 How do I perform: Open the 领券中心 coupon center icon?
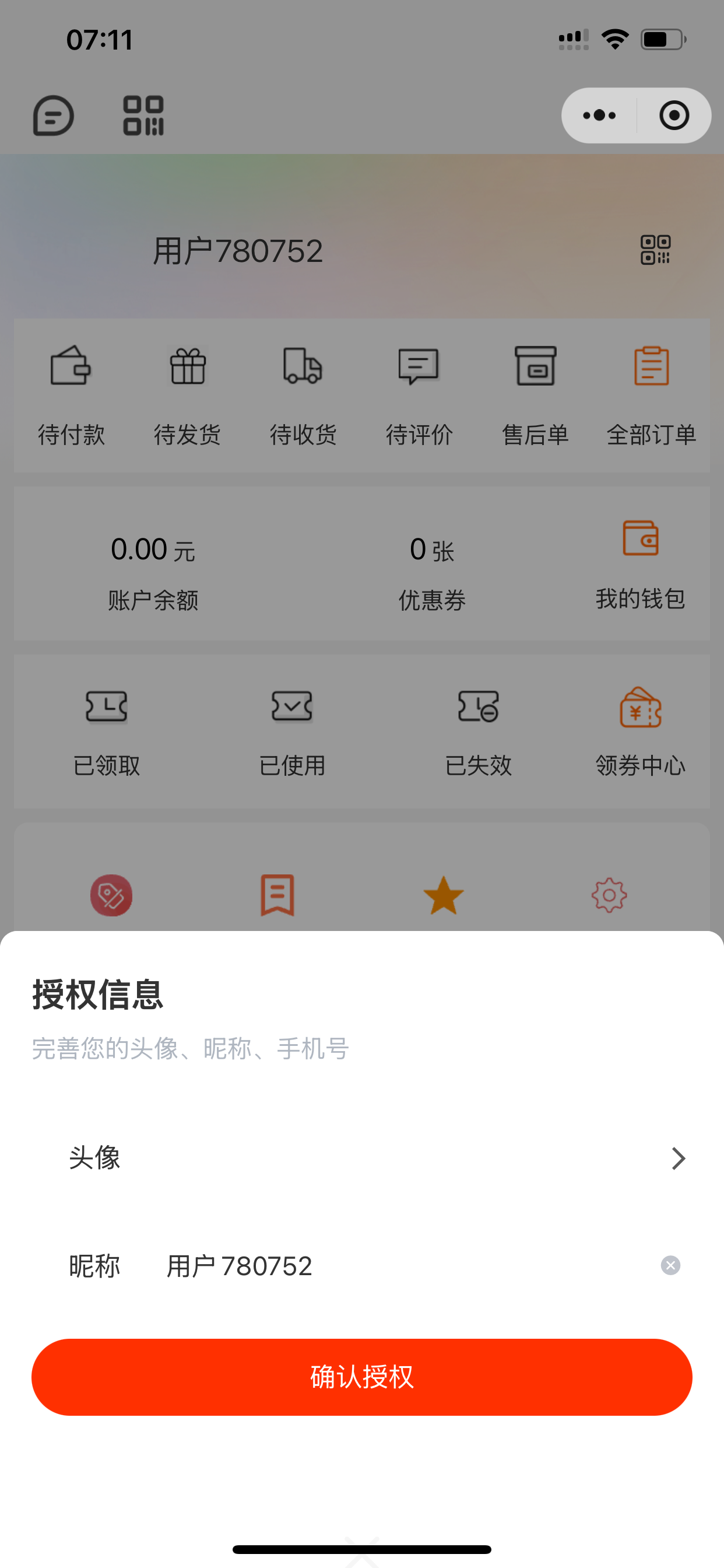[641, 708]
